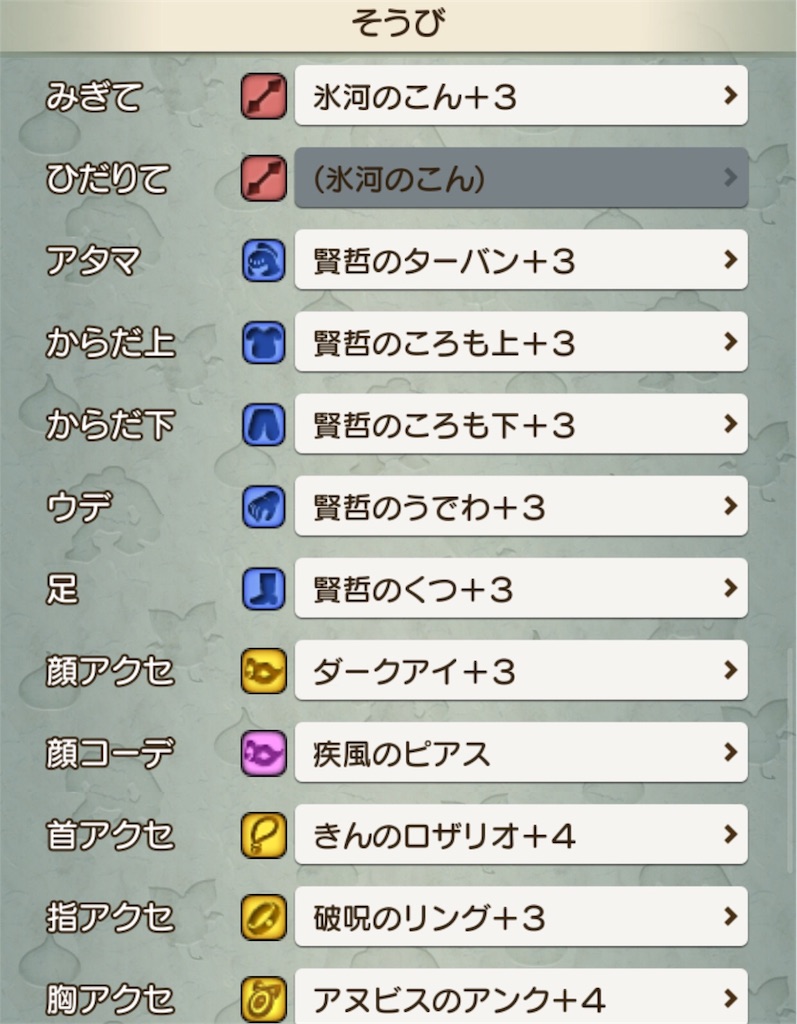Open face coordinate 疾風のピアス
The width and height of the screenshot is (797, 1024).
[520, 752]
